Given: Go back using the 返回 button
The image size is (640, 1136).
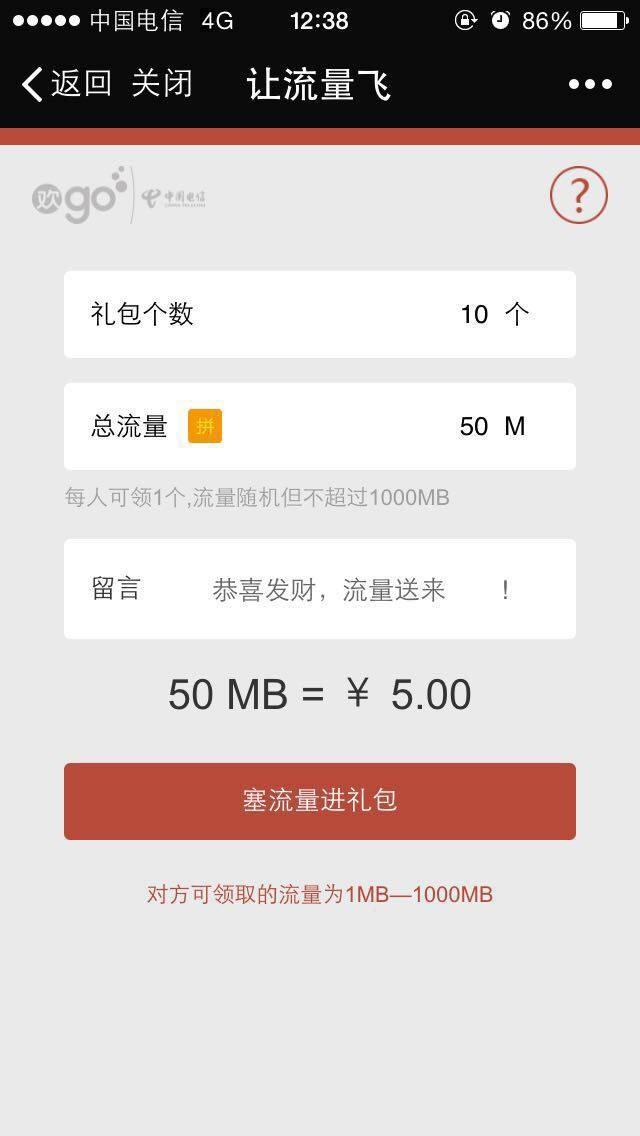Looking at the screenshot, I should pyautogui.click(x=67, y=83).
